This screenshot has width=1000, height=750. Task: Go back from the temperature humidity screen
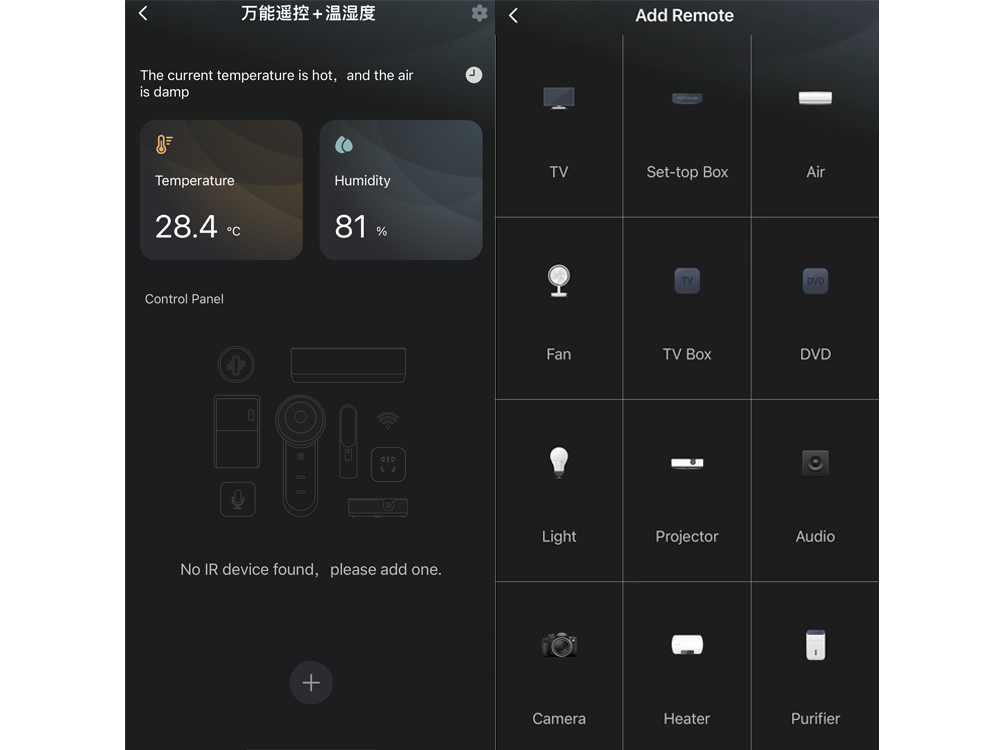[143, 13]
